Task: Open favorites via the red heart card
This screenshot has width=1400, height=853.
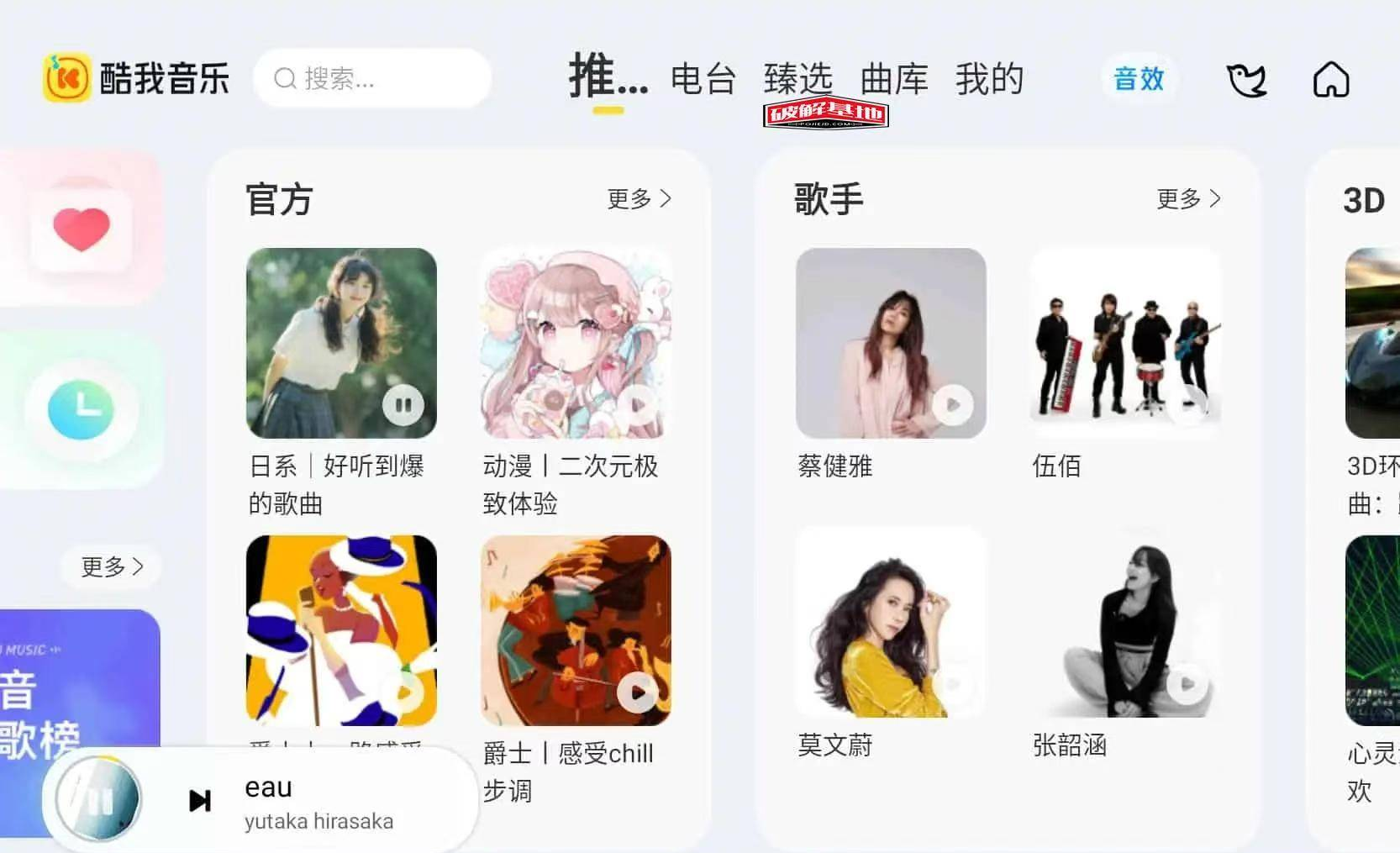Action: [x=82, y=229]
